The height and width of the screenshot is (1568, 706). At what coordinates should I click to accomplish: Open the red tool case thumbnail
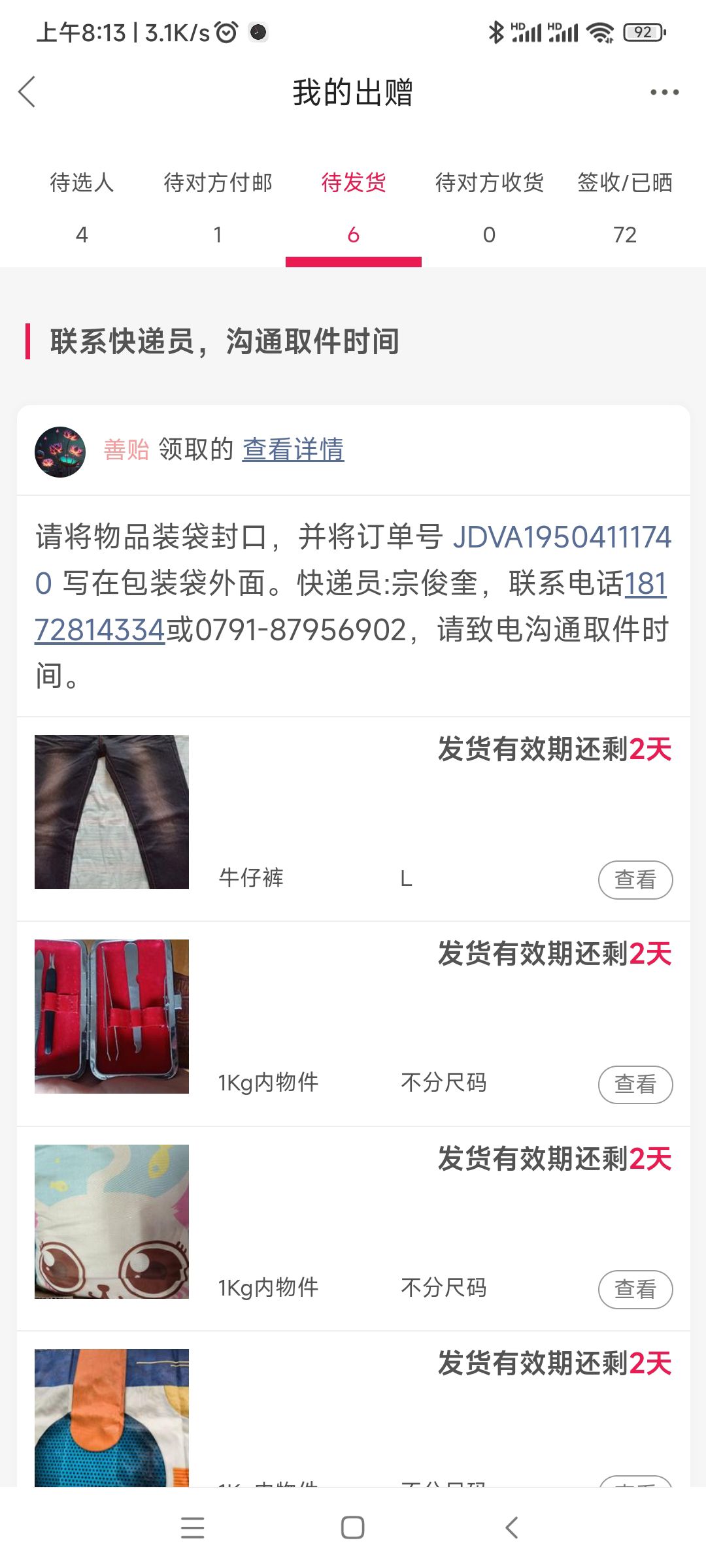[x=112, y=1017]
